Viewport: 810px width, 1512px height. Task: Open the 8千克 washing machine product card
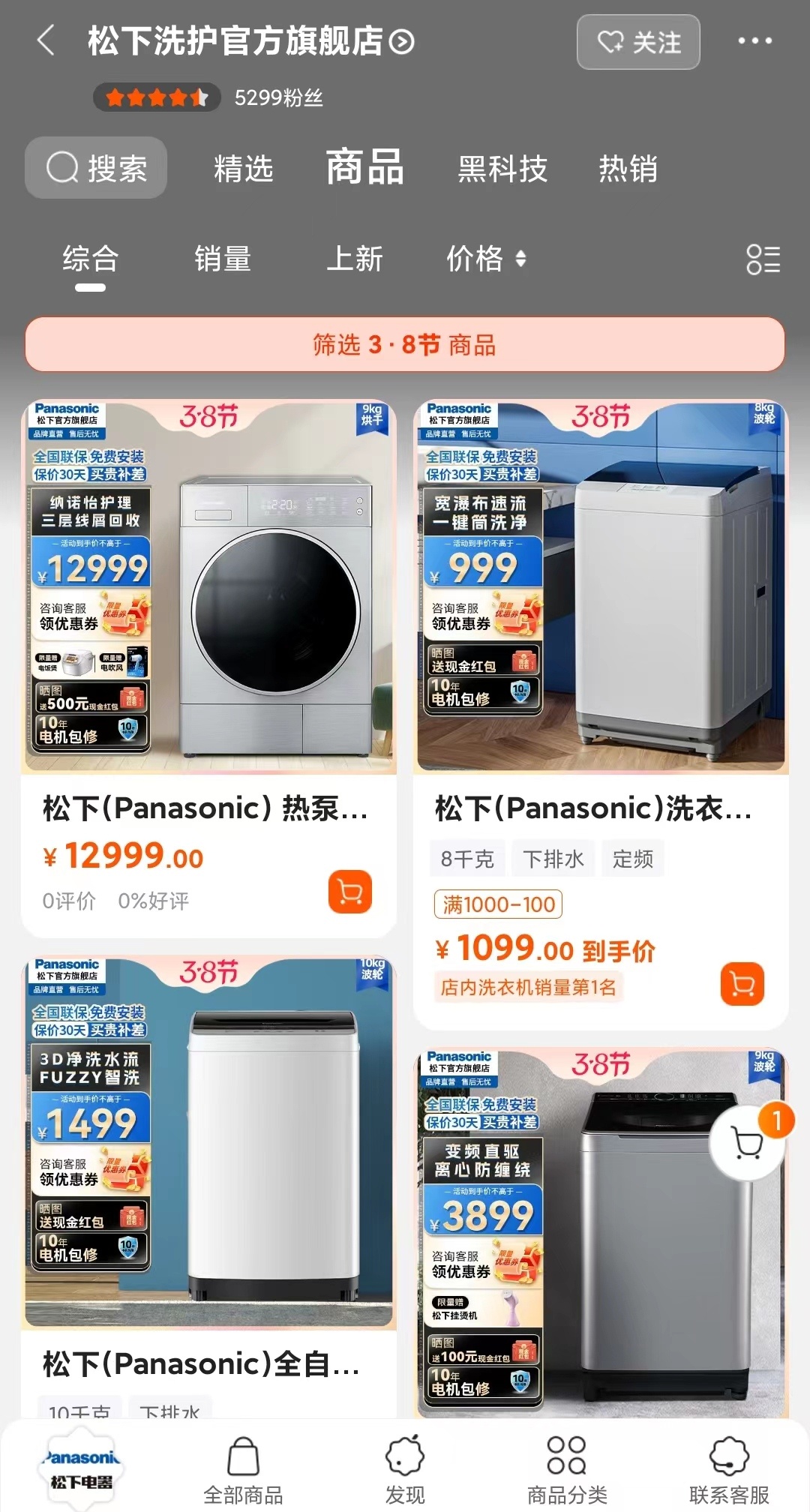tap(601, 586)
